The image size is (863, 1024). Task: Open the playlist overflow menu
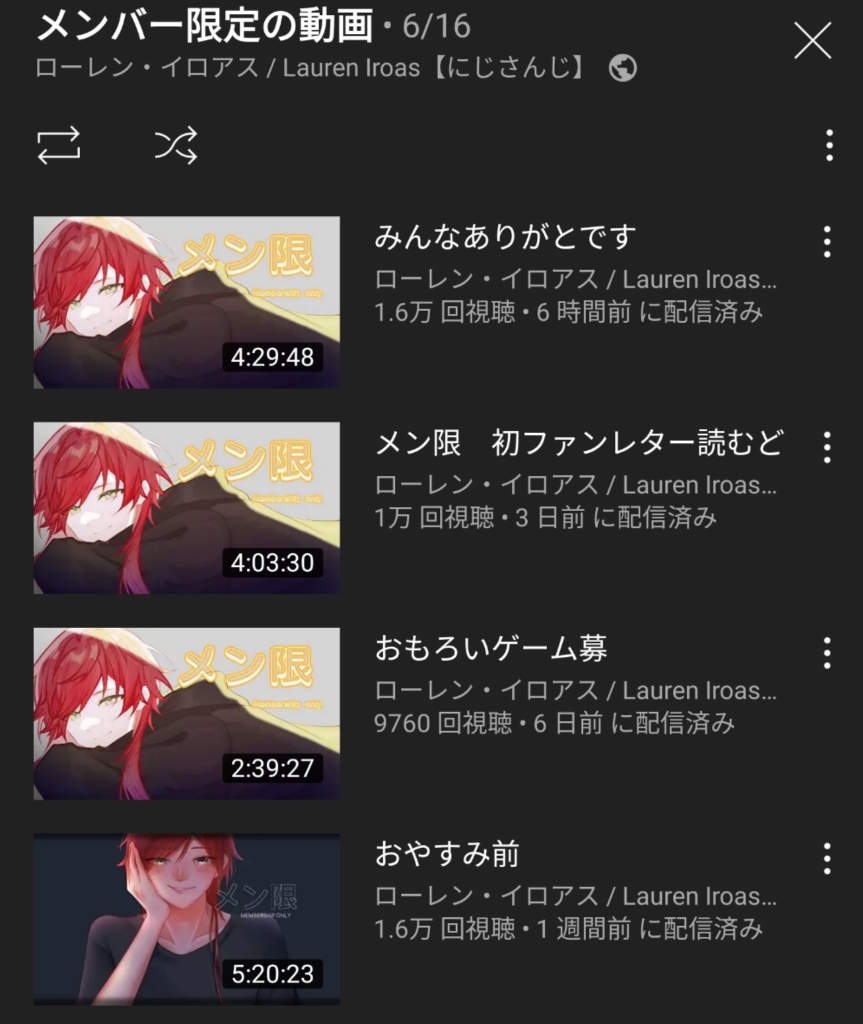click(x=829, y=145)
